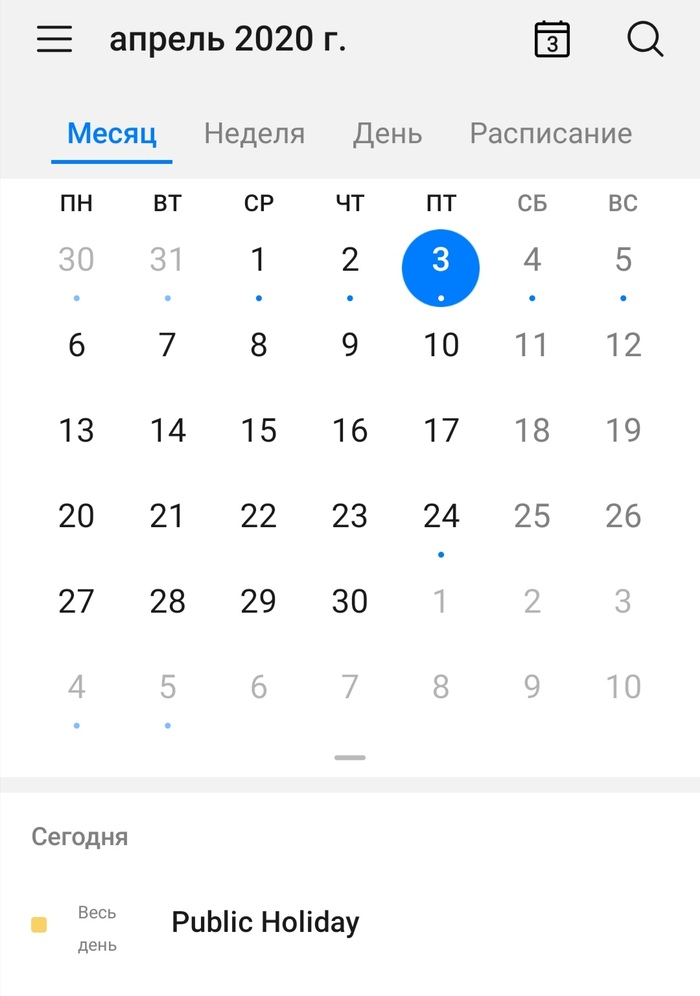Switch to the Расписание tab
The width and height of the screenshot is (700, 996).
550,134
